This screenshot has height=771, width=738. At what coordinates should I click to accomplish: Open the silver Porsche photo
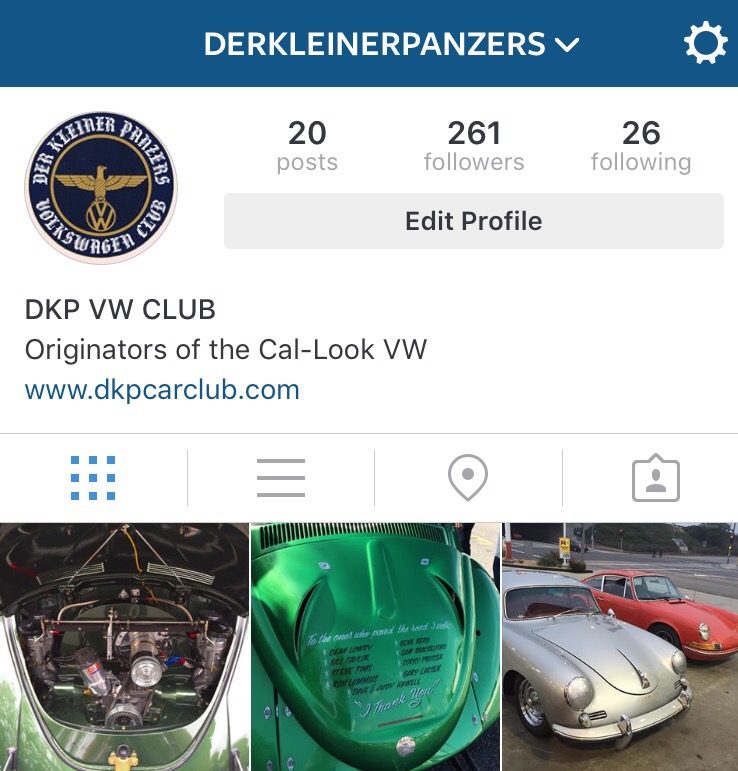point(620,646)
